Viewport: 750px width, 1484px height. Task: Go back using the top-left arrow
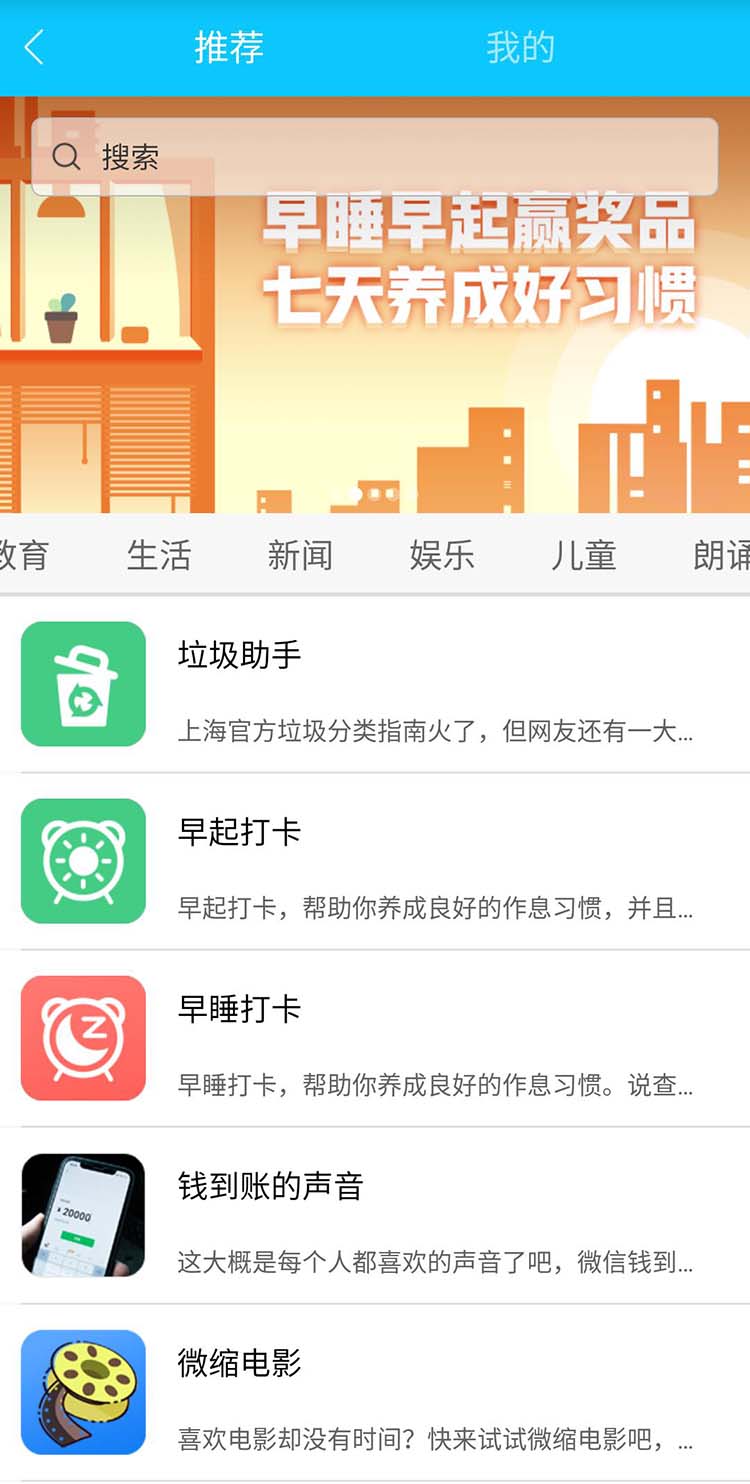click(34, 47)
